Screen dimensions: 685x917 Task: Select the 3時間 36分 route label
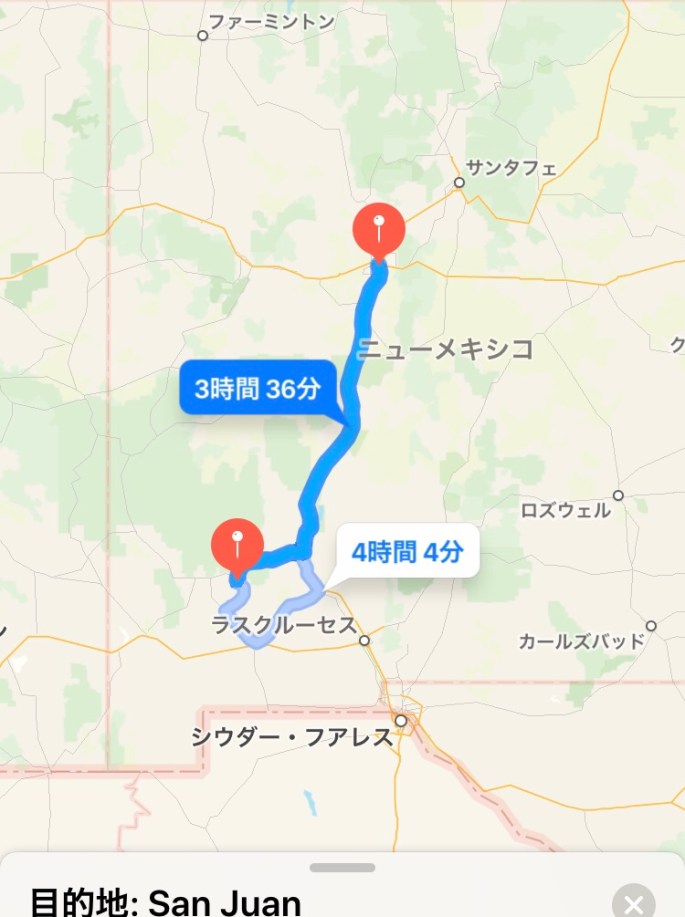(257, 388)
